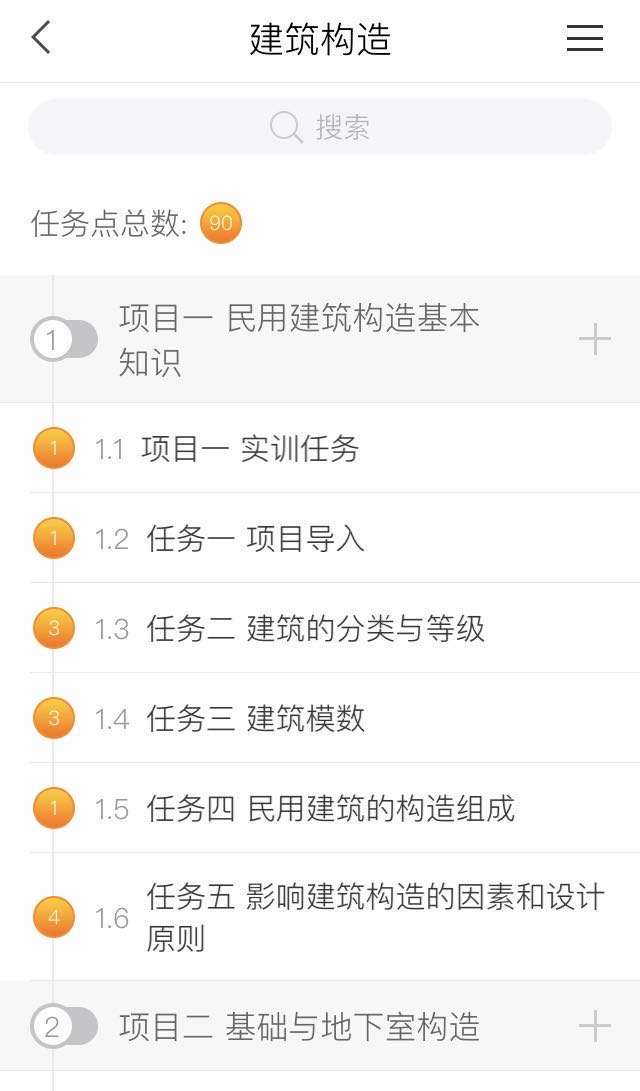Expand 项目二 基础与地下室构造 with plus icon

[595, 1027]
